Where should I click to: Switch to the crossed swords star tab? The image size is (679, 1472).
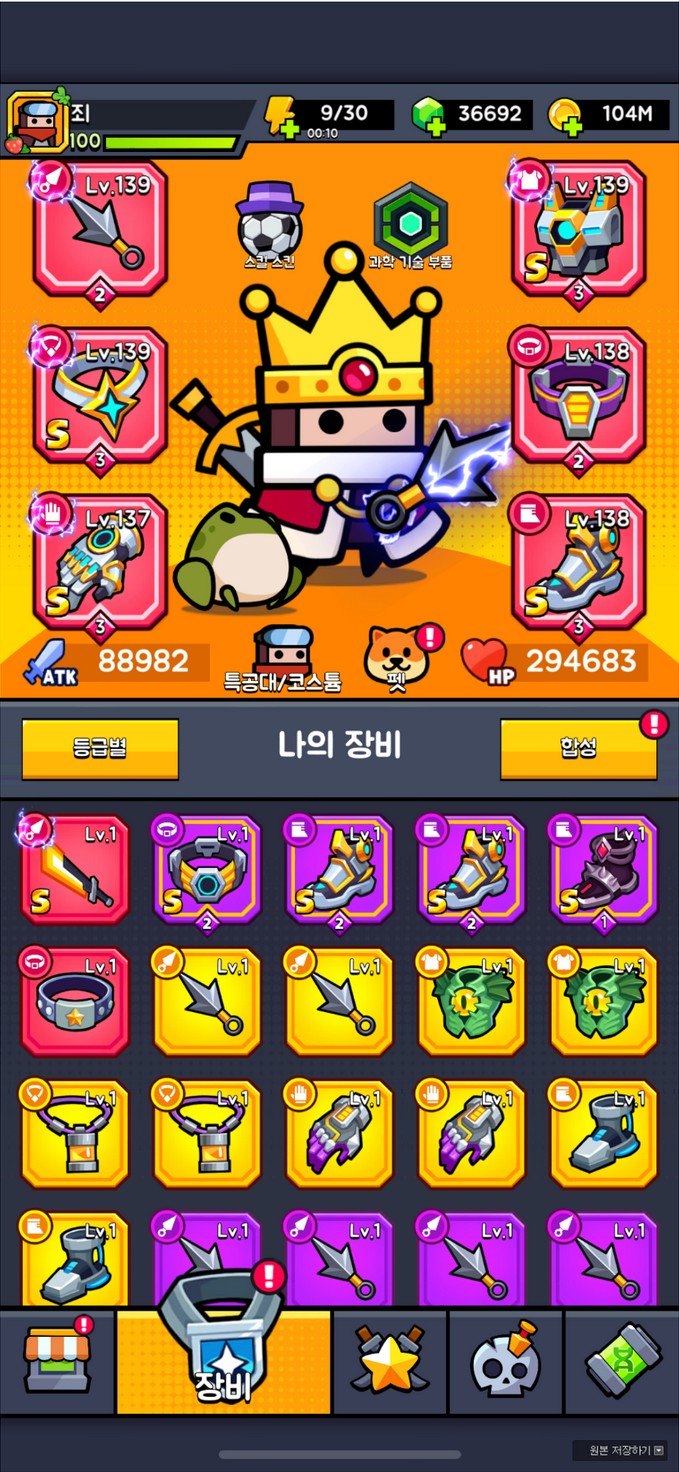pos(390,1362)
